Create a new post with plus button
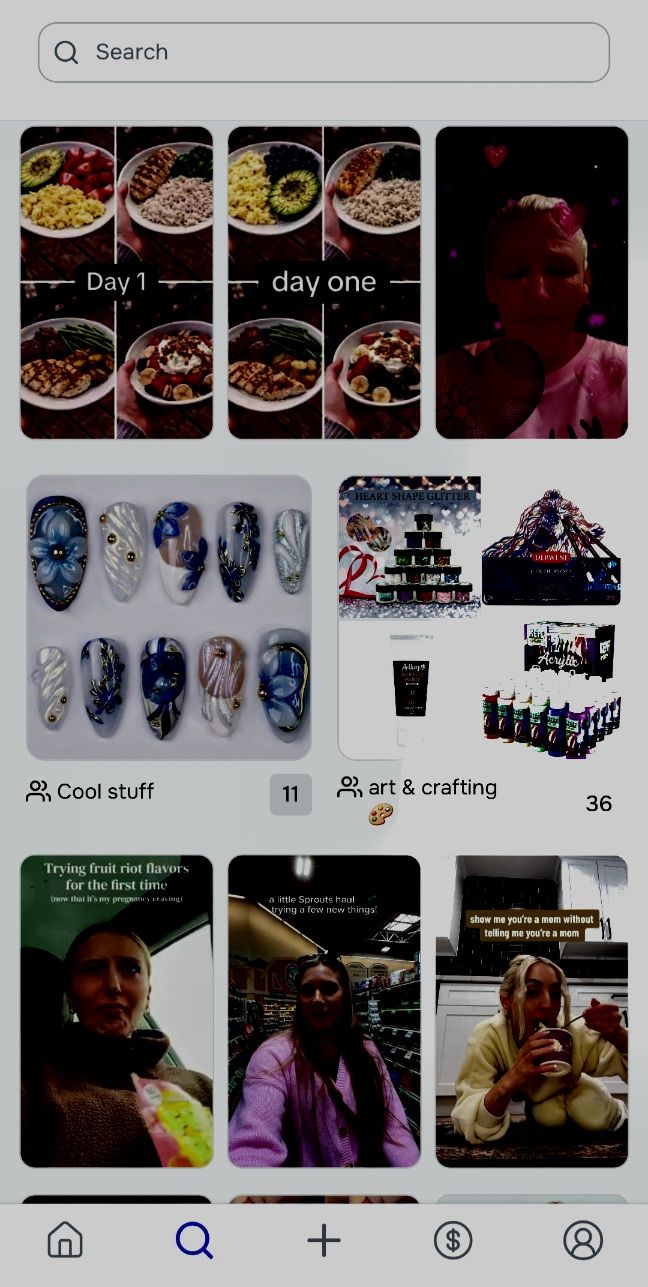 click(x=324, y=1241)
